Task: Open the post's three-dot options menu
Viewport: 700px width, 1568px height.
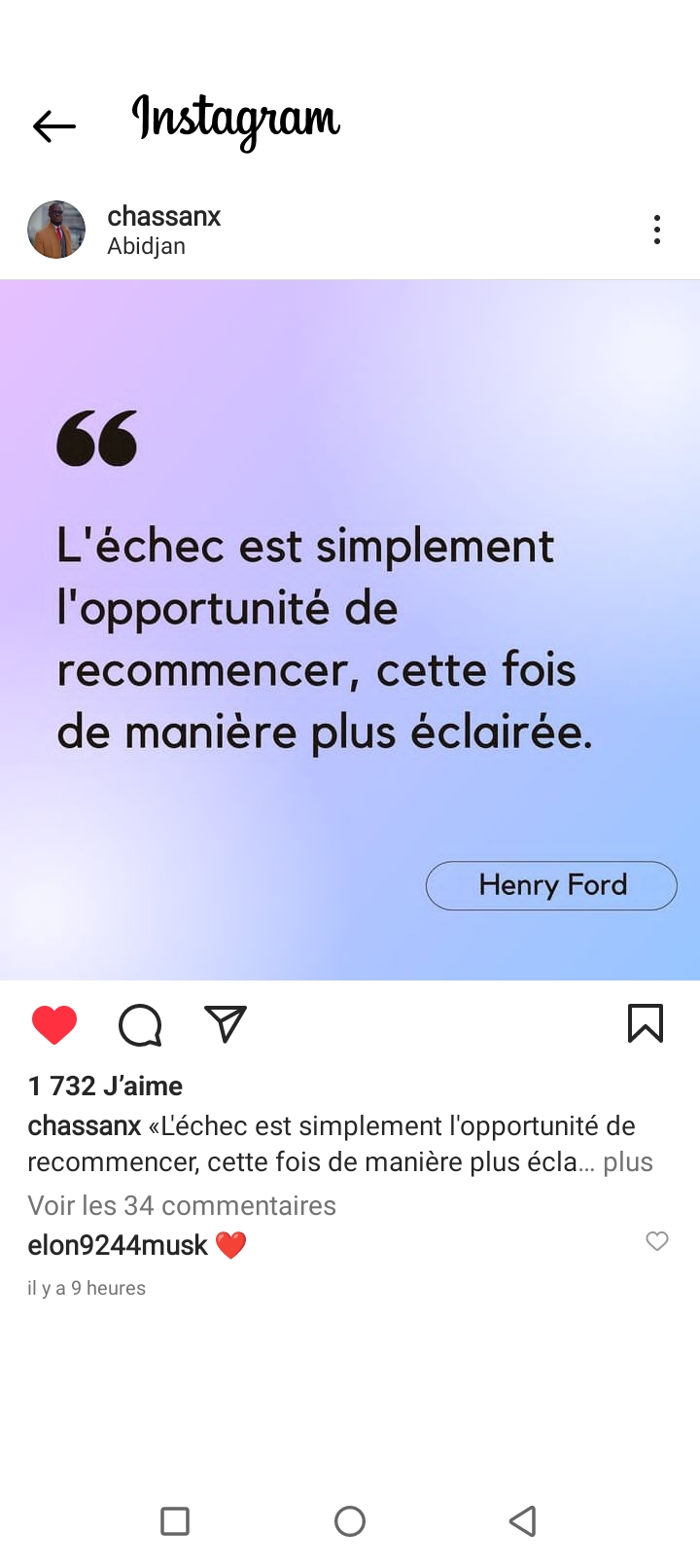Action: (657, 230)
